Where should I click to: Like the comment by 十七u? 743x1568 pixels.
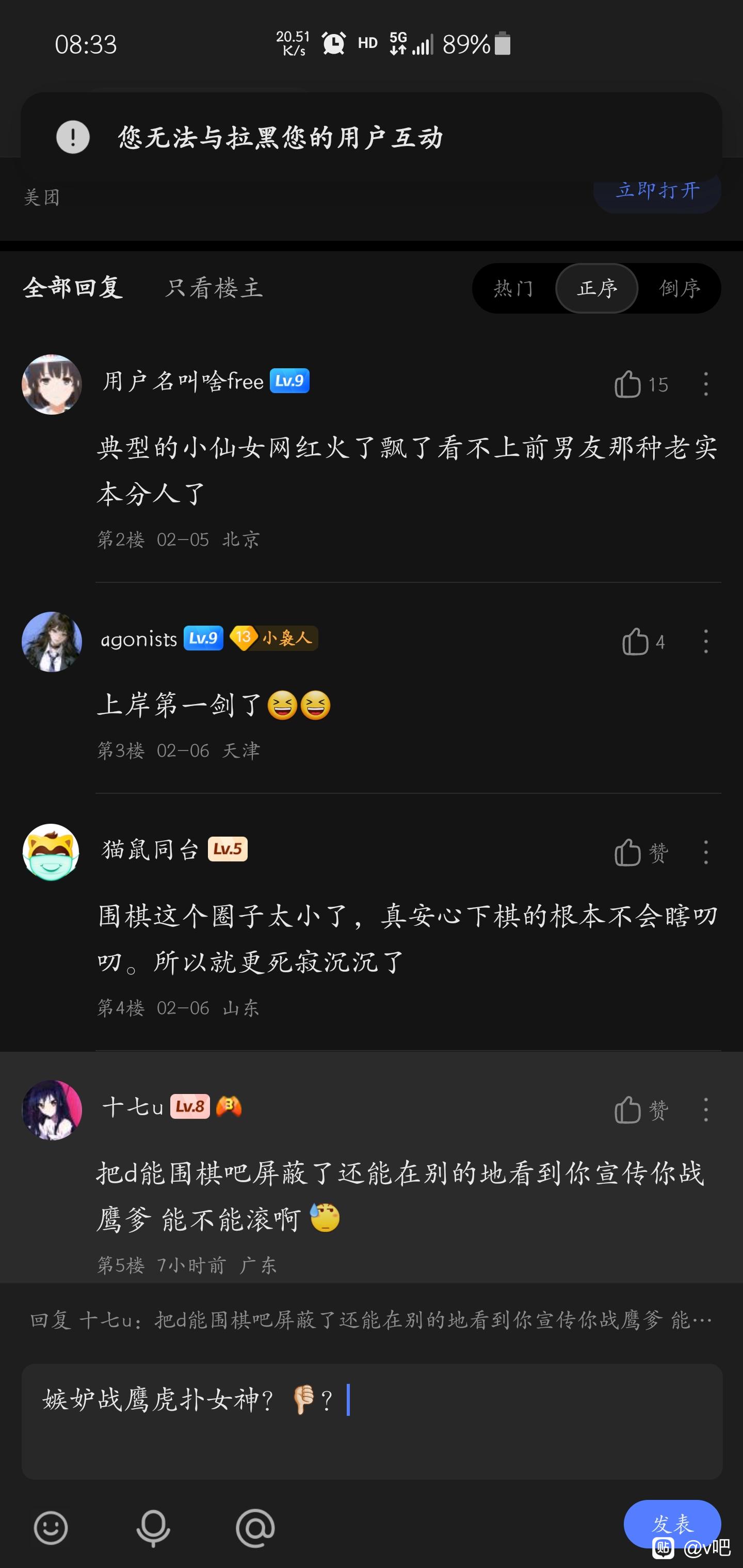tap(628, 1109)
